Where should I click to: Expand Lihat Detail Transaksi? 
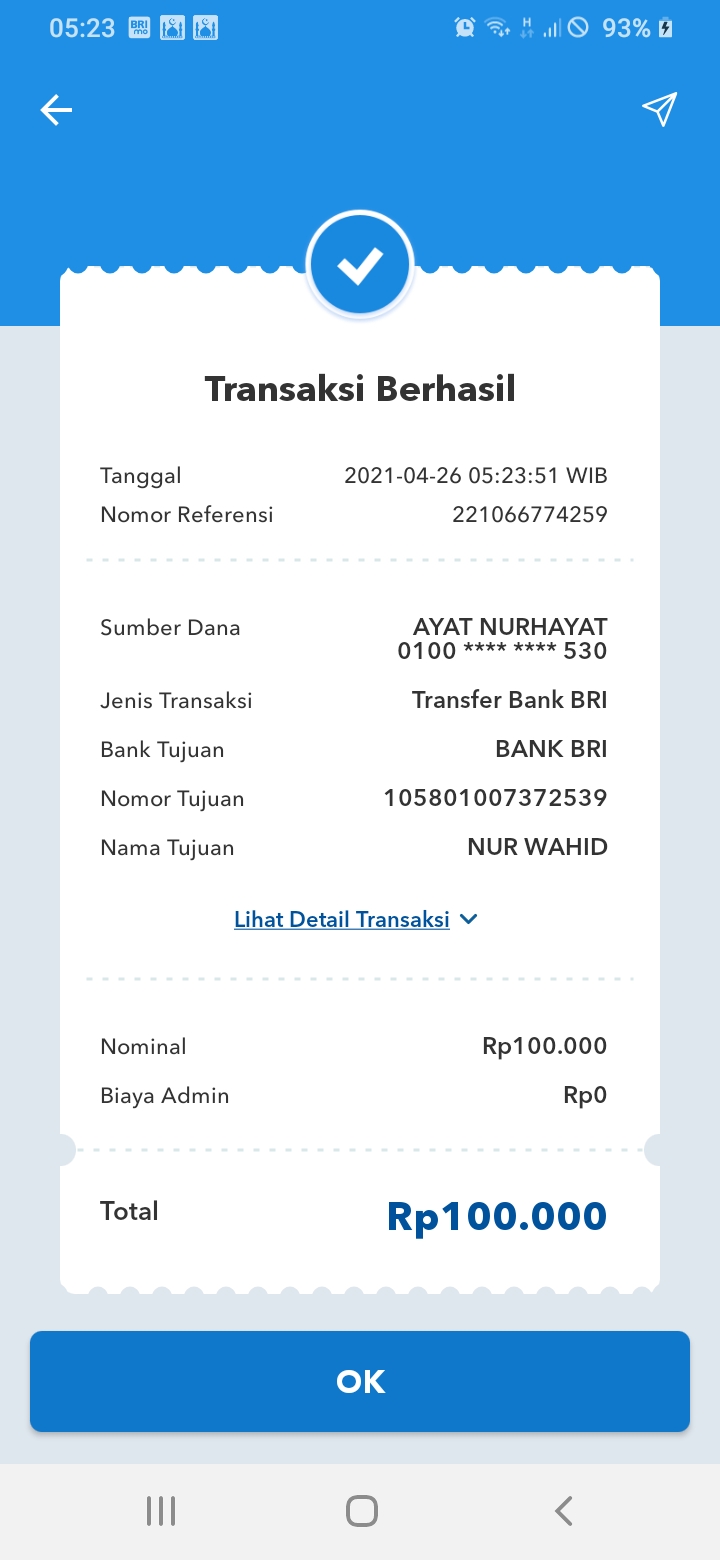(x=356, y=920)
